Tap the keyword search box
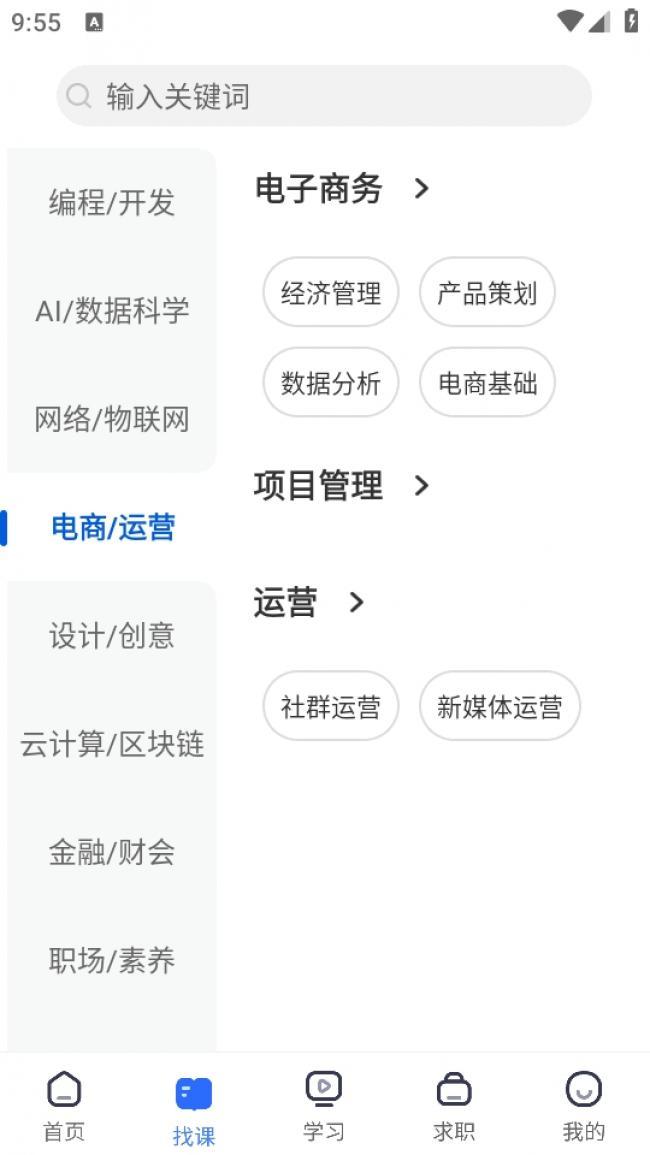 [x=324, y=96]
